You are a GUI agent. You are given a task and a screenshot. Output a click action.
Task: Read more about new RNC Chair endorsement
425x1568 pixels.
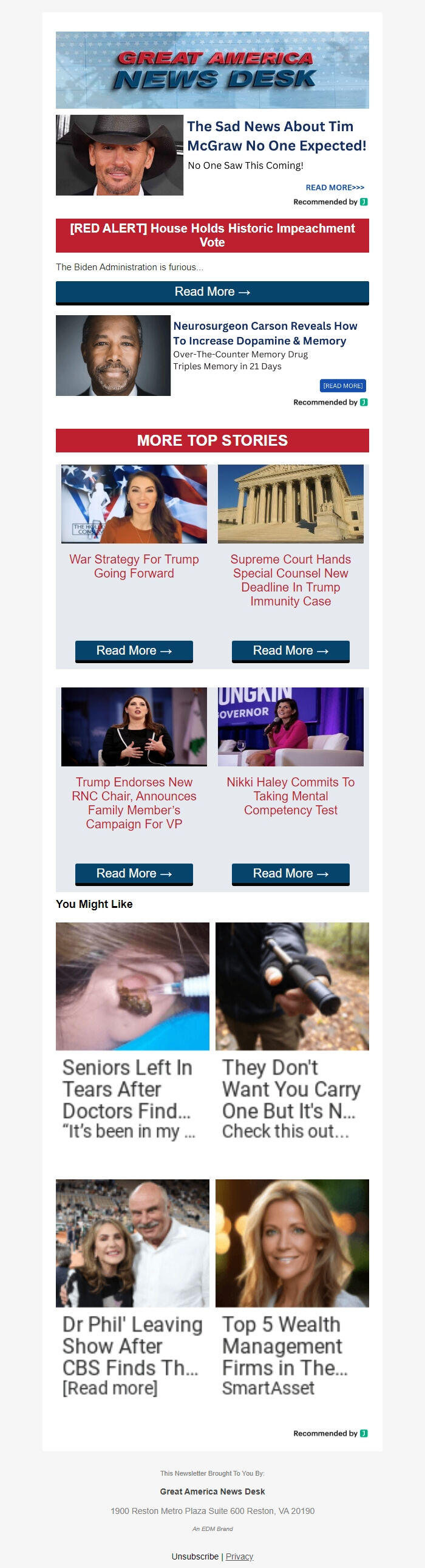[x=134, y=873]
